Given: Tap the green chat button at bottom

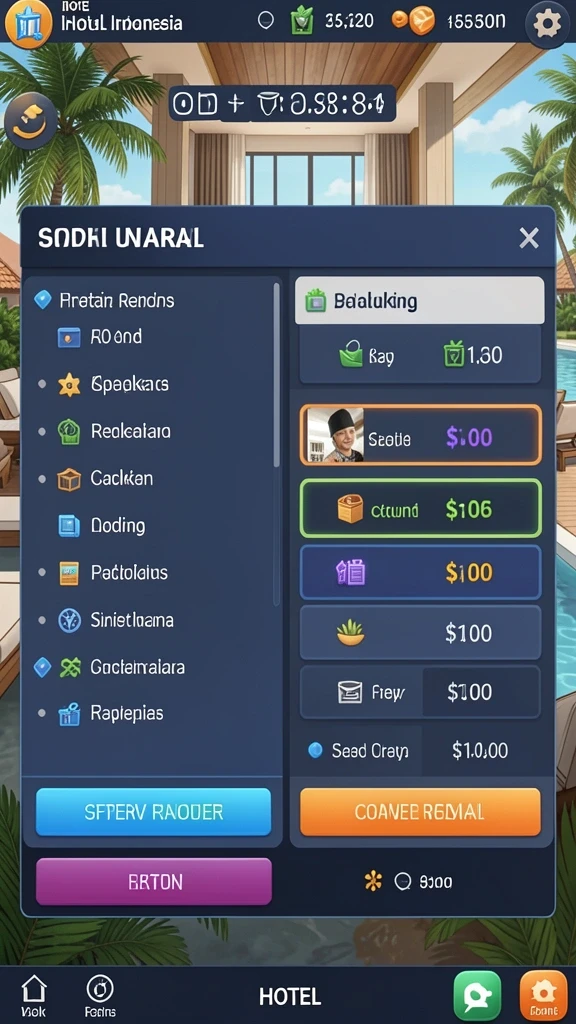Looking at the screenshot, I should [x=476, y=995].
